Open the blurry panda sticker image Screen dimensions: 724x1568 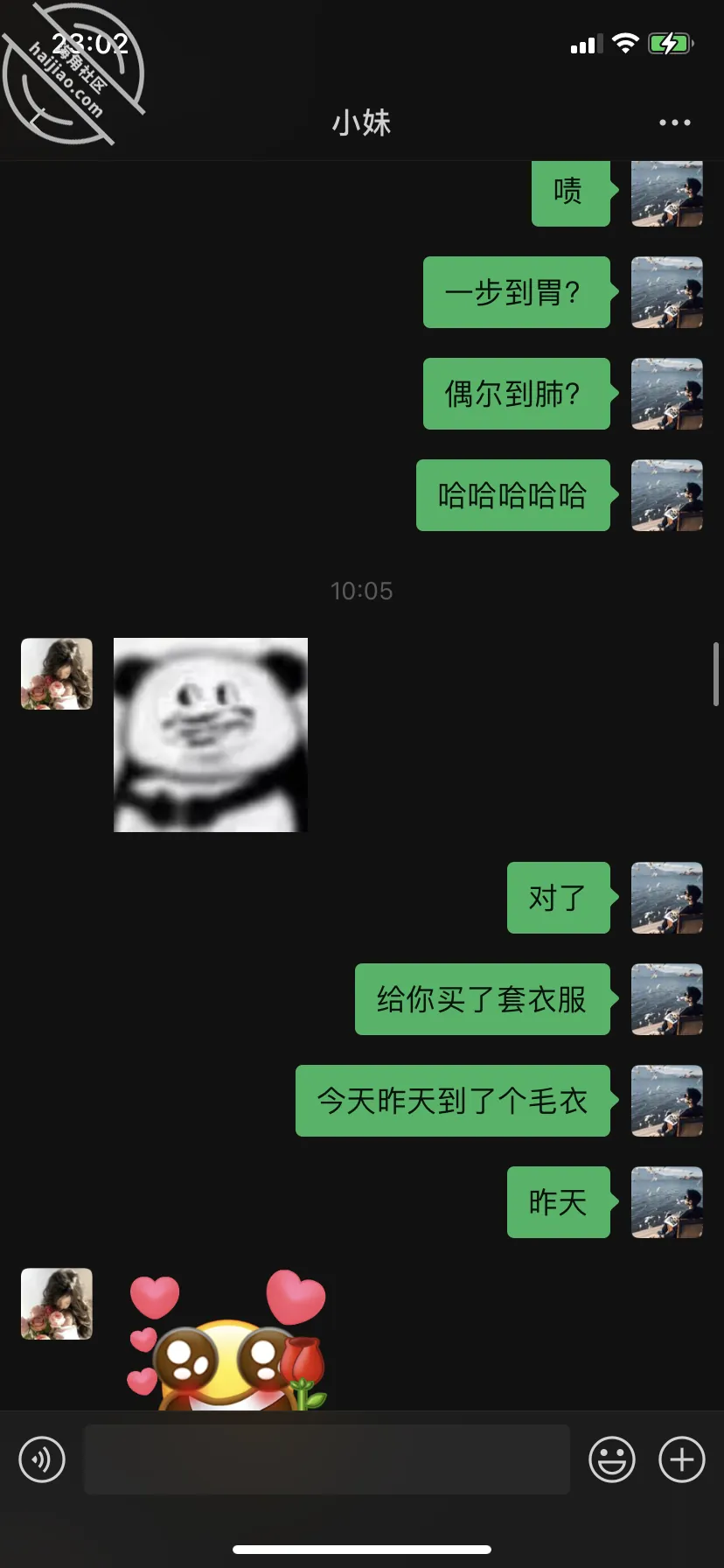click(x=211, y=735)
